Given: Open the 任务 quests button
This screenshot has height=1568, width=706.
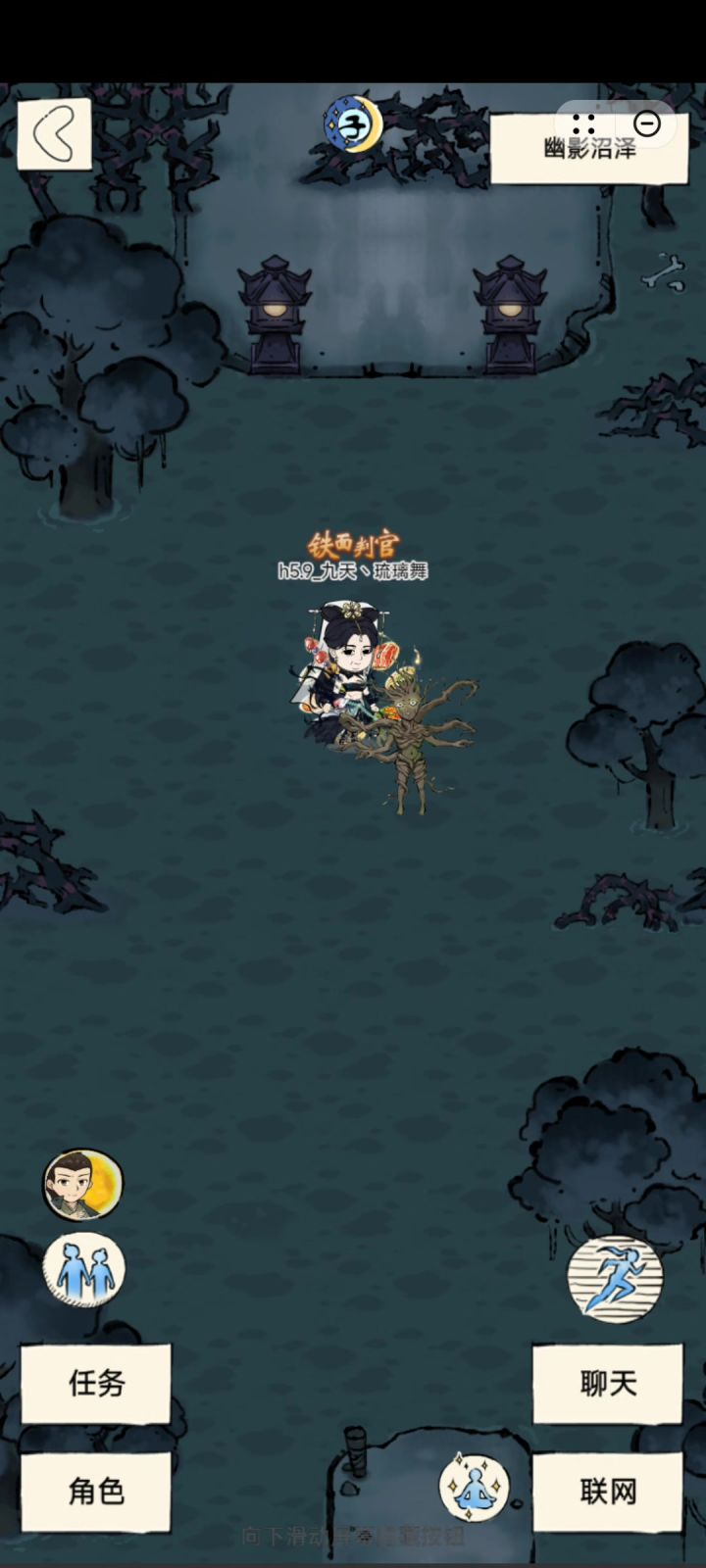Looking at the screenshot, I should tap(96, 1383).
